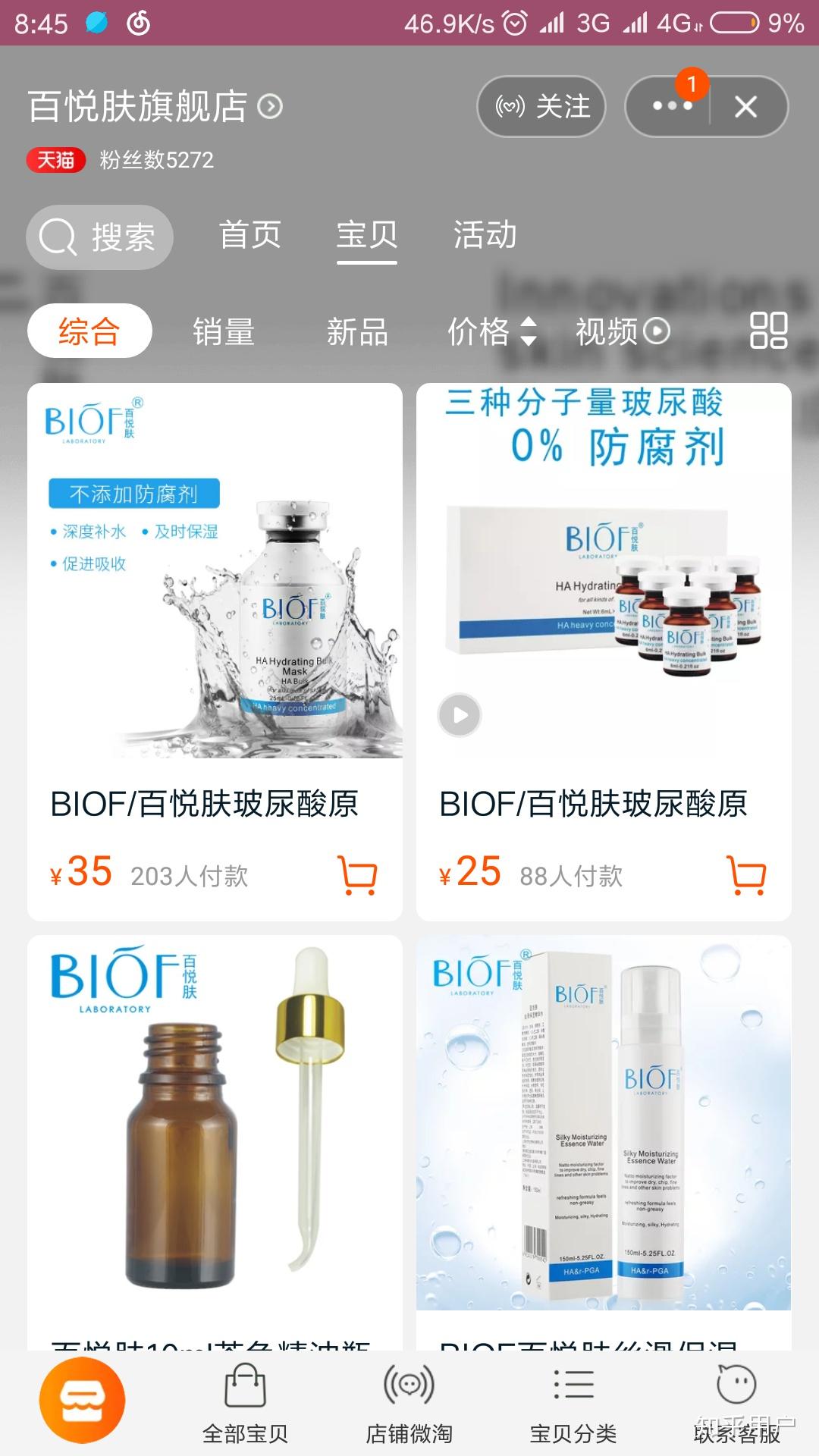The width and height of the screenshot is (819, 1456).
Task: Filter products with 视频
Action: coord(622,332)
